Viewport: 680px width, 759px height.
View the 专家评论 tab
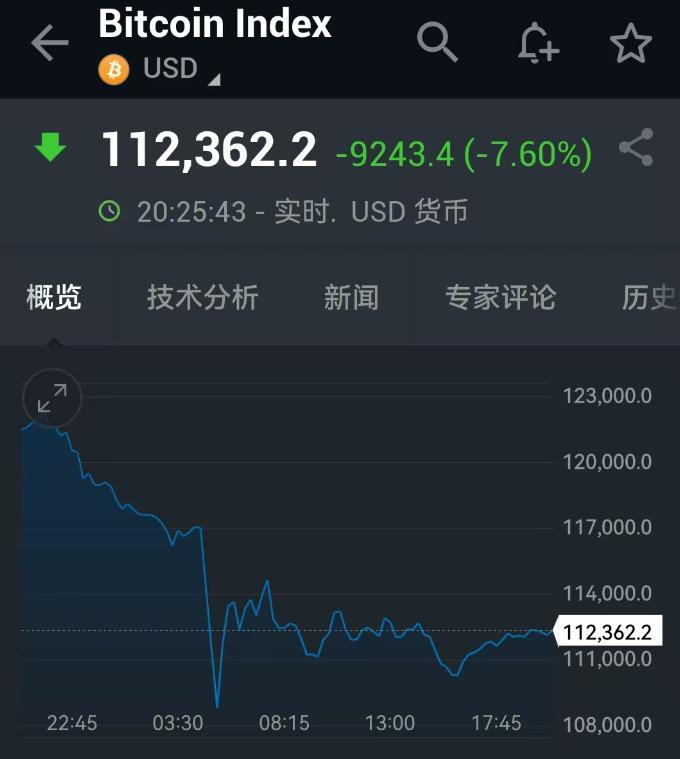pyautogui.click(x=500, y=297)
